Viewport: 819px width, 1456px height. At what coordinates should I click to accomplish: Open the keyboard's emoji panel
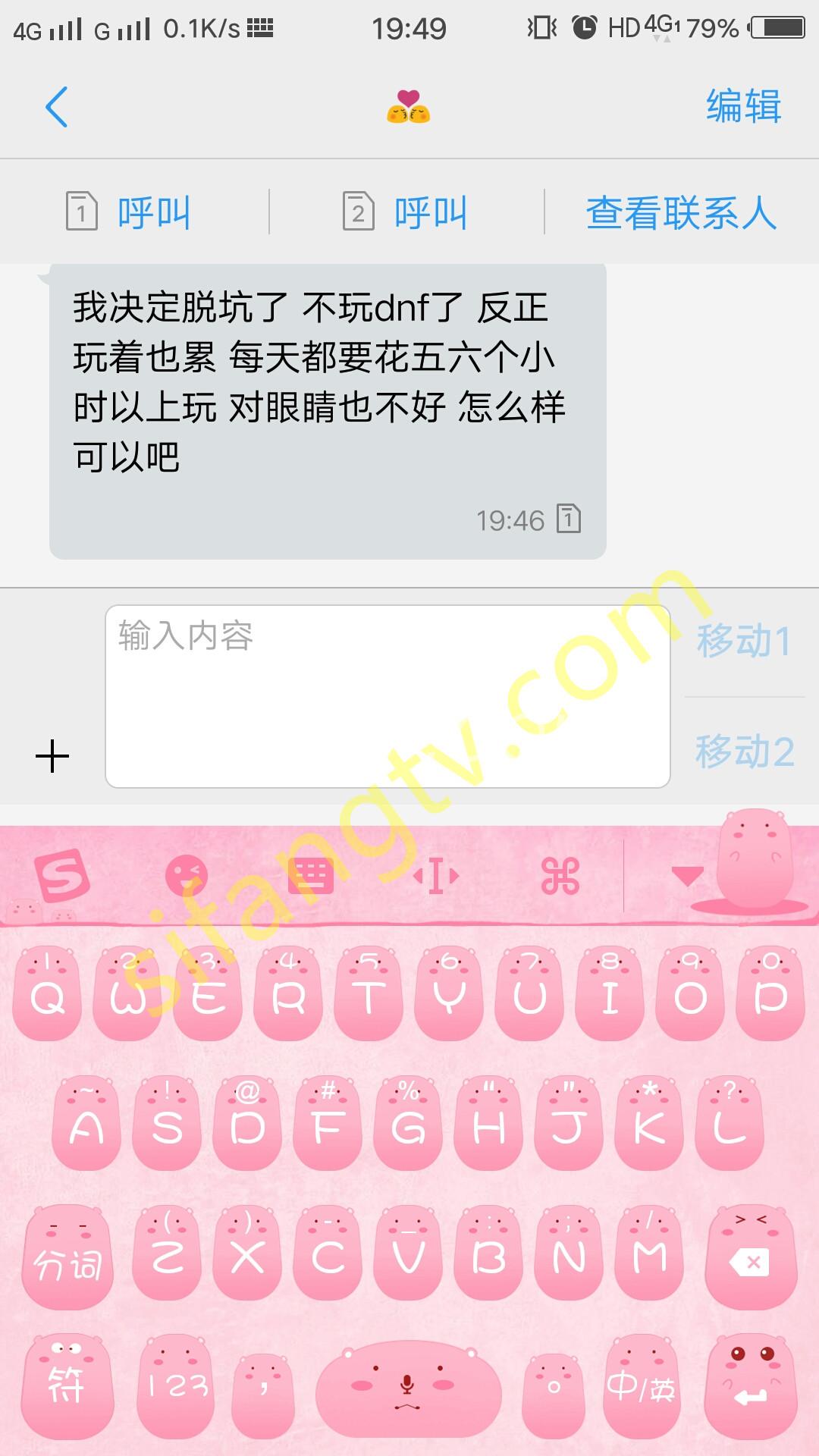pyautogui.click(x=186, y=876)
